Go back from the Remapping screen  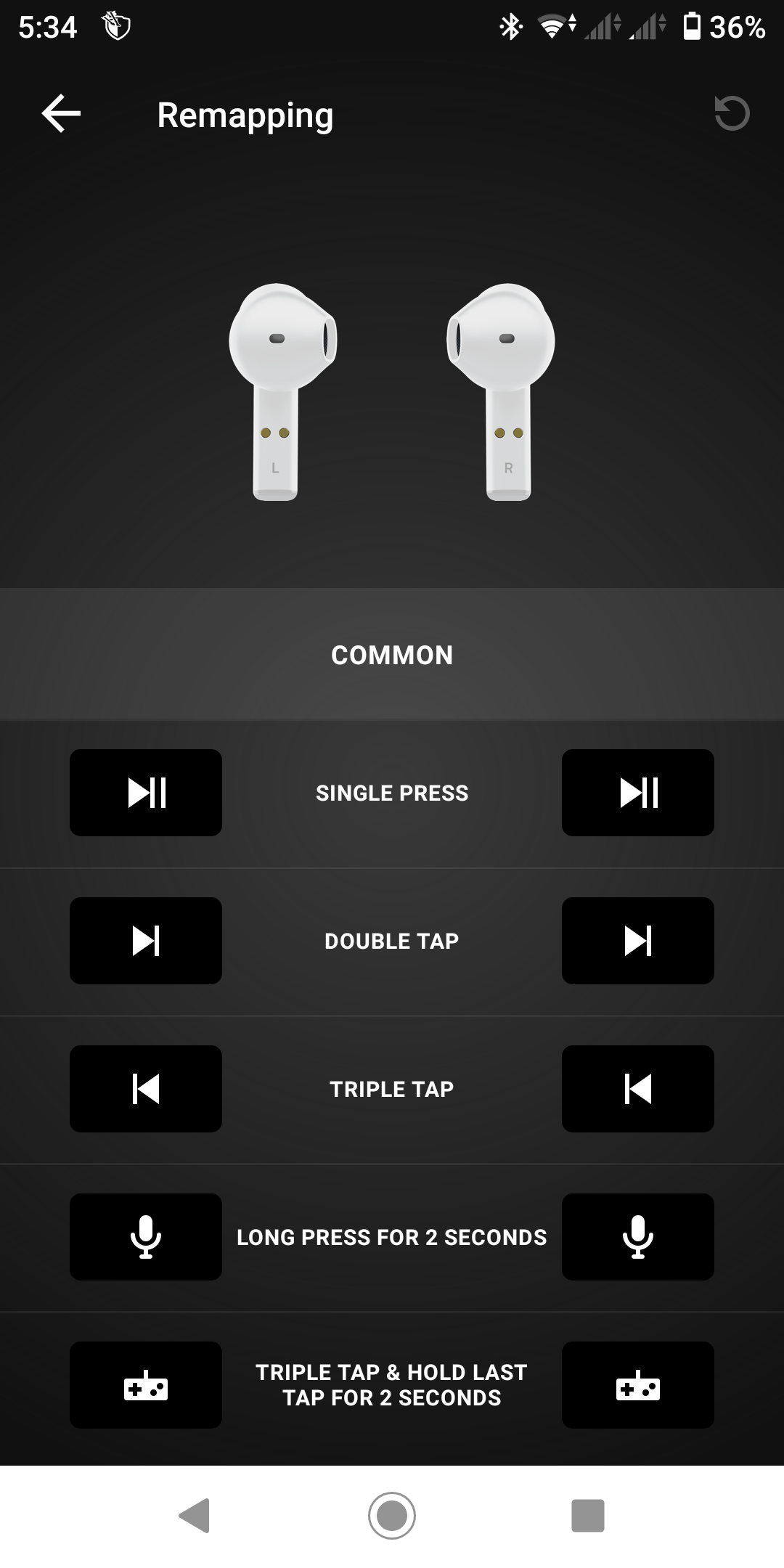61,114
